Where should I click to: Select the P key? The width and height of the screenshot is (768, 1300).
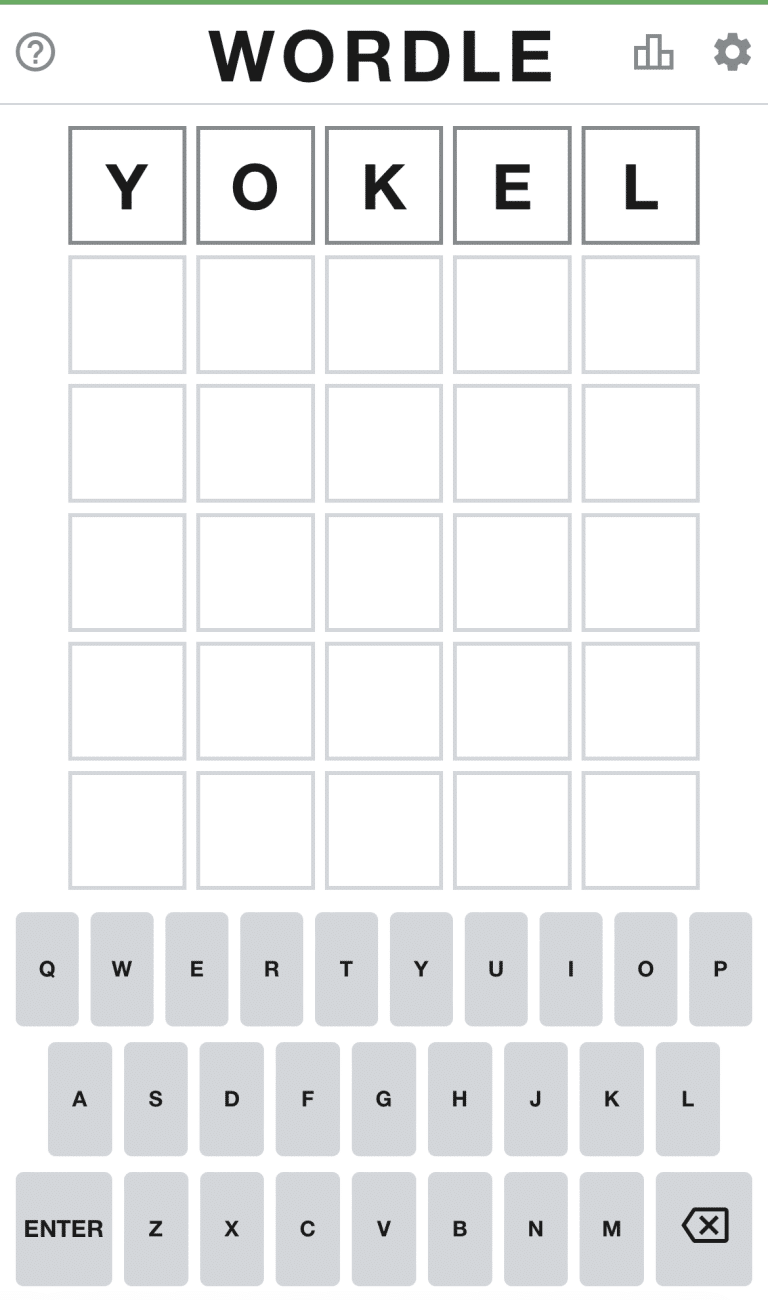coord(720,969)
